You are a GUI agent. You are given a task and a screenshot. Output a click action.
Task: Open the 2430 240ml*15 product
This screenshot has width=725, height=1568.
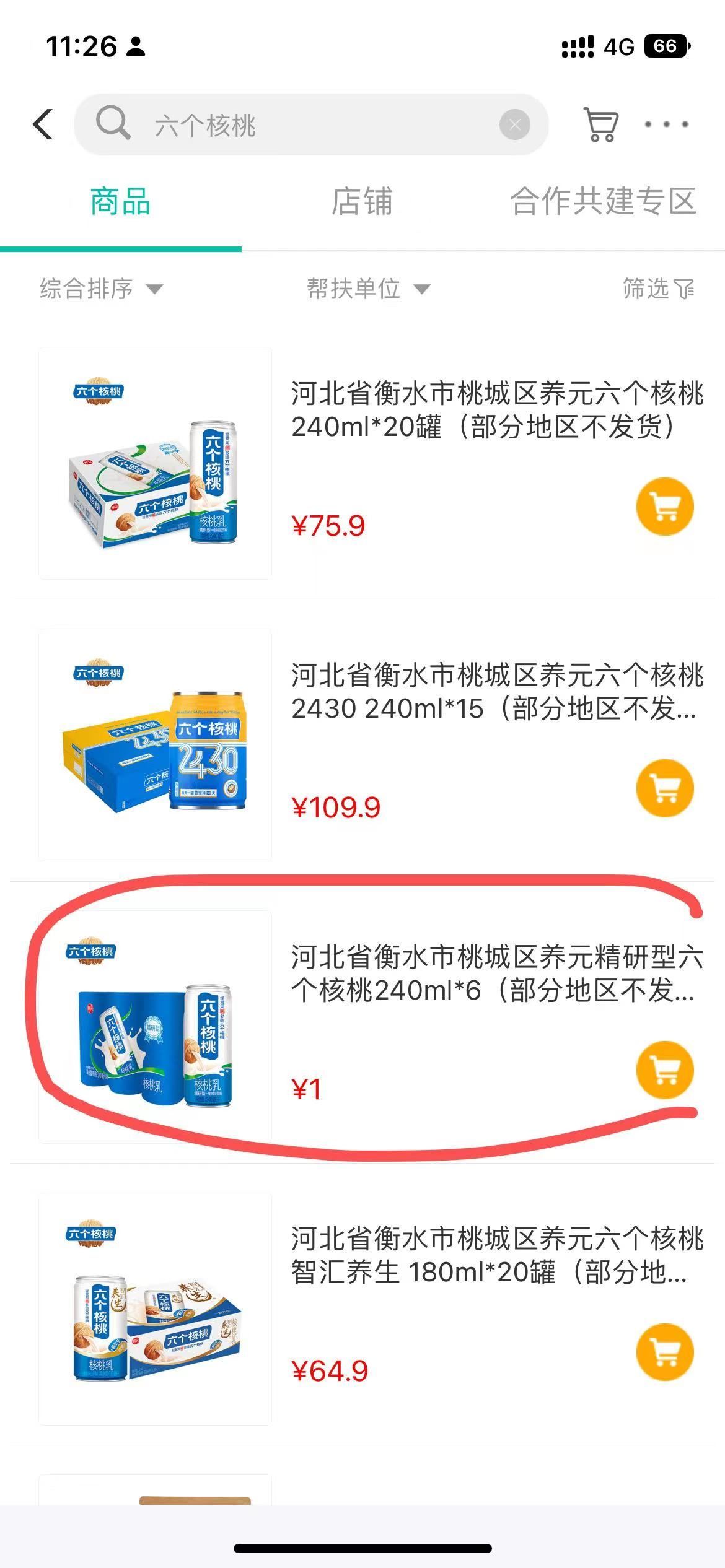pyautogui.click(x=496, y=692)
